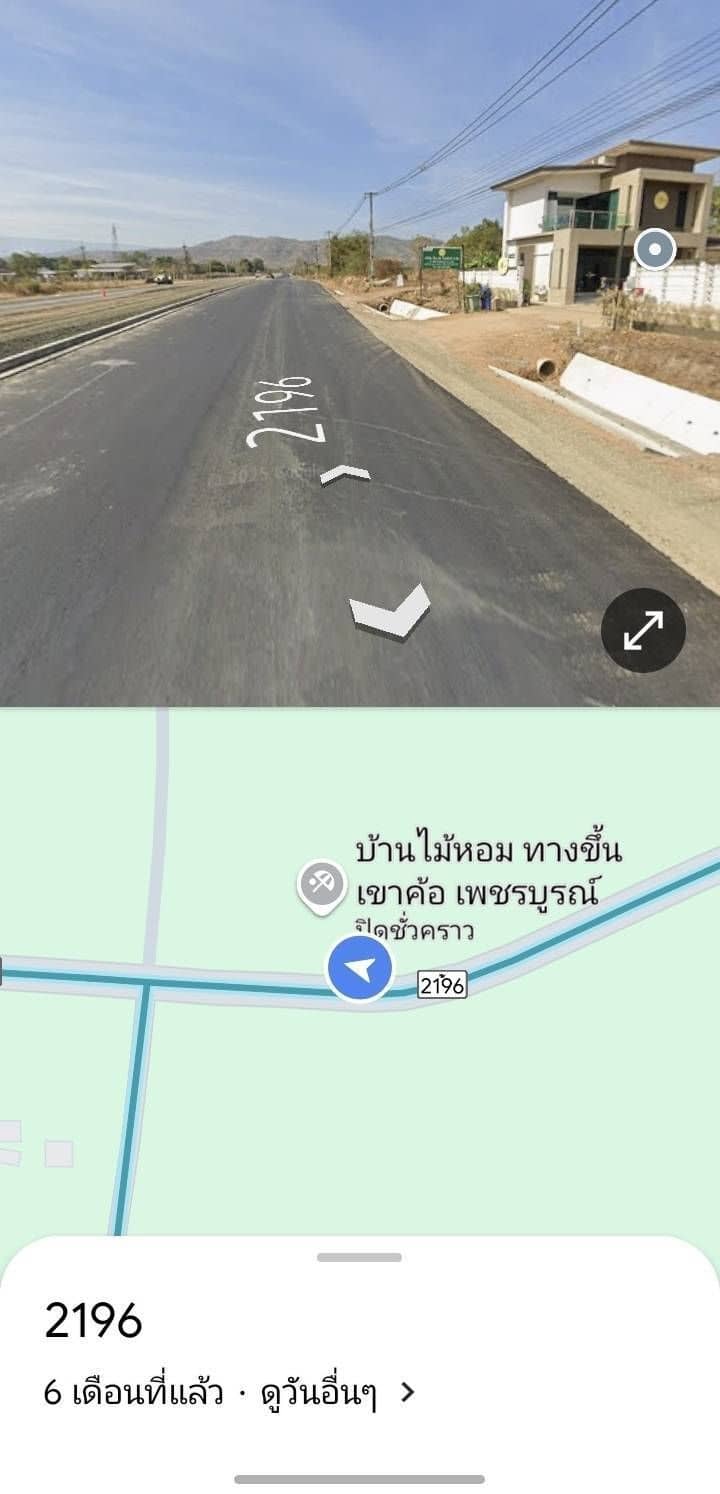Tap the forward navigation chevron on the road
Screen dimensions: 720x1494
tap(385, 608)
